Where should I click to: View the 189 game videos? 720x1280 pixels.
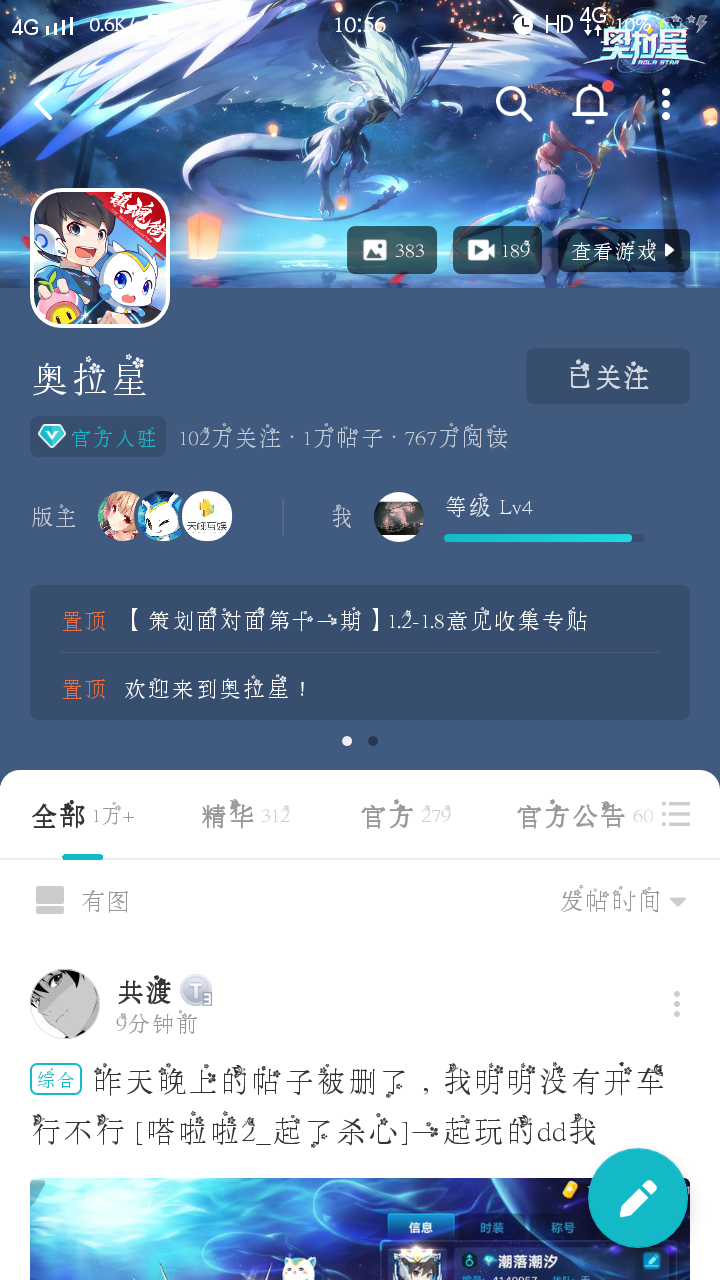496,250
